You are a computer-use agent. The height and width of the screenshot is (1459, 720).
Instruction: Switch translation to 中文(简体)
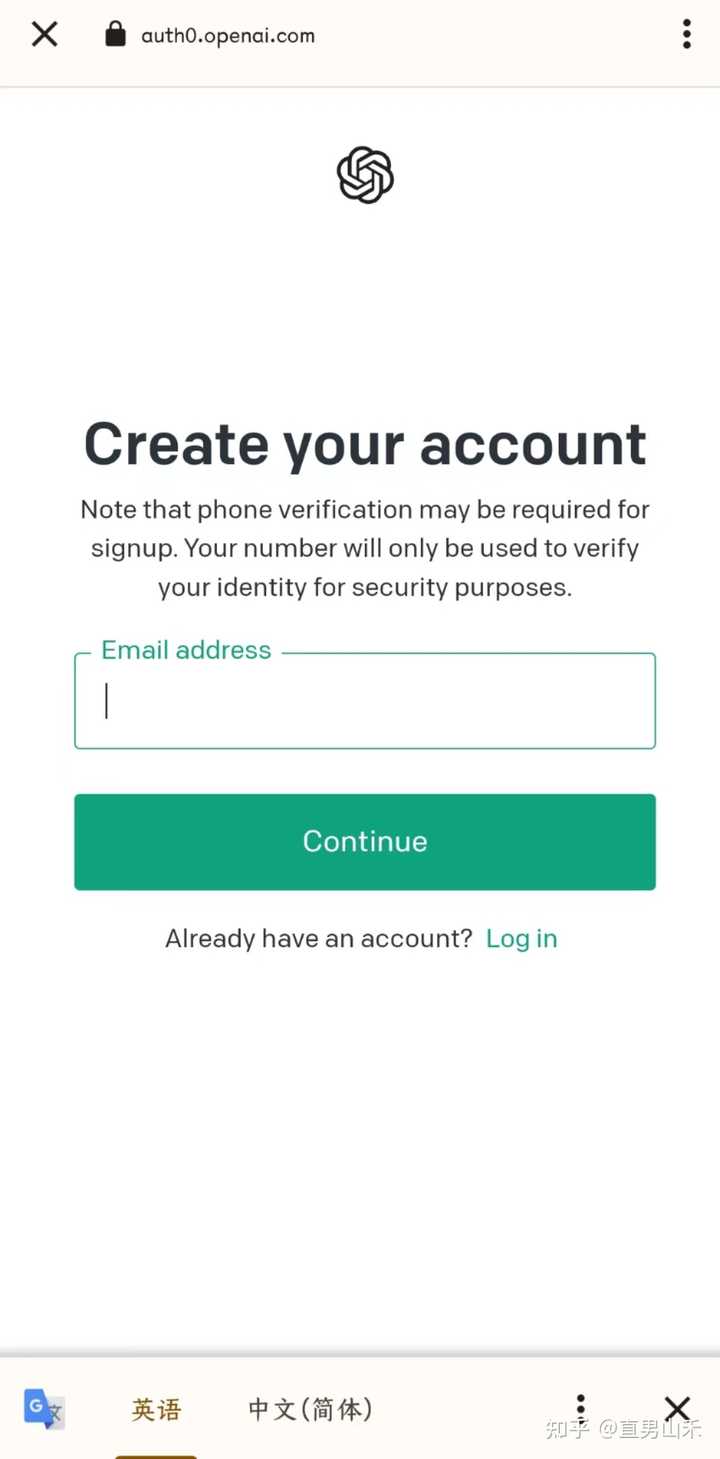coord(310,1410)
